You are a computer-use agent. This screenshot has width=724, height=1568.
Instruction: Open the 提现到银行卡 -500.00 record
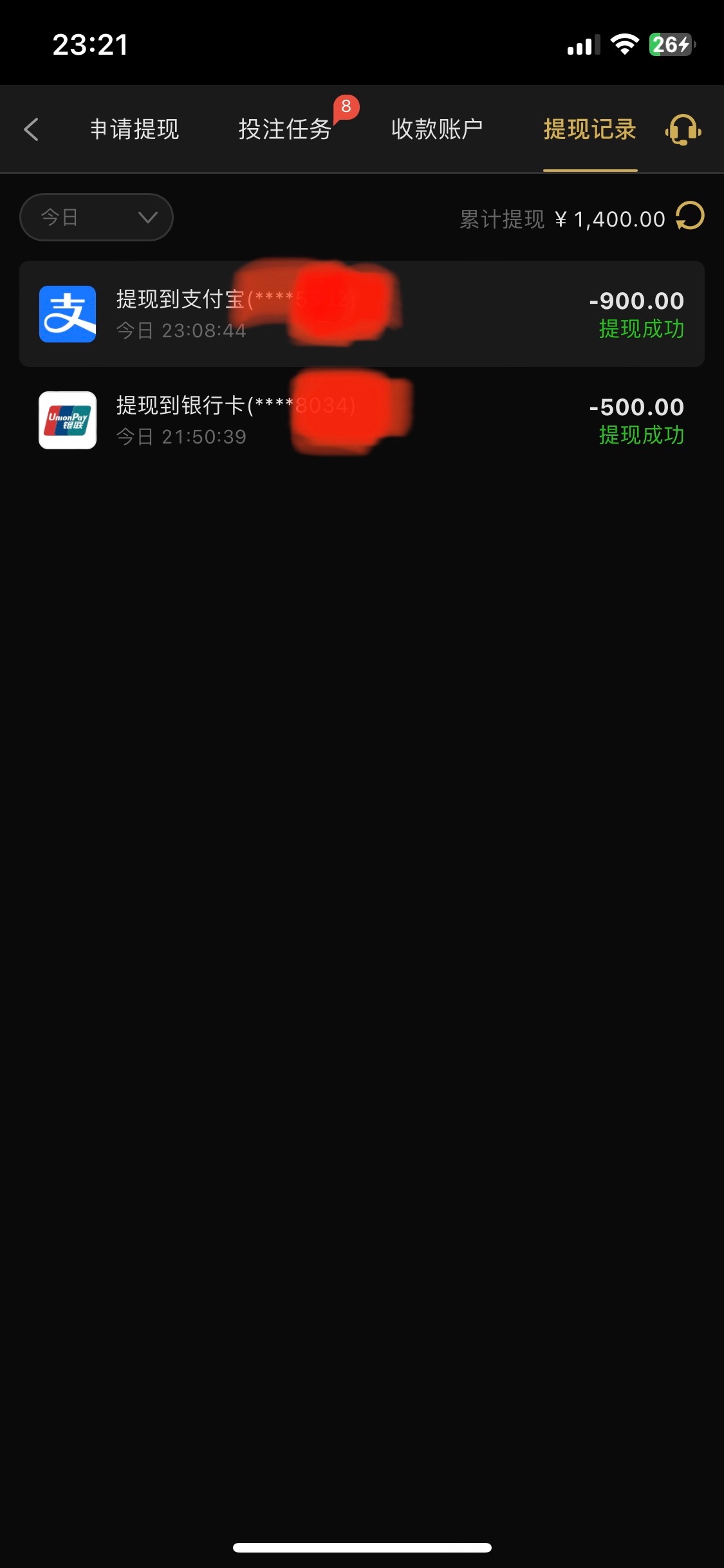click(362, 420)
